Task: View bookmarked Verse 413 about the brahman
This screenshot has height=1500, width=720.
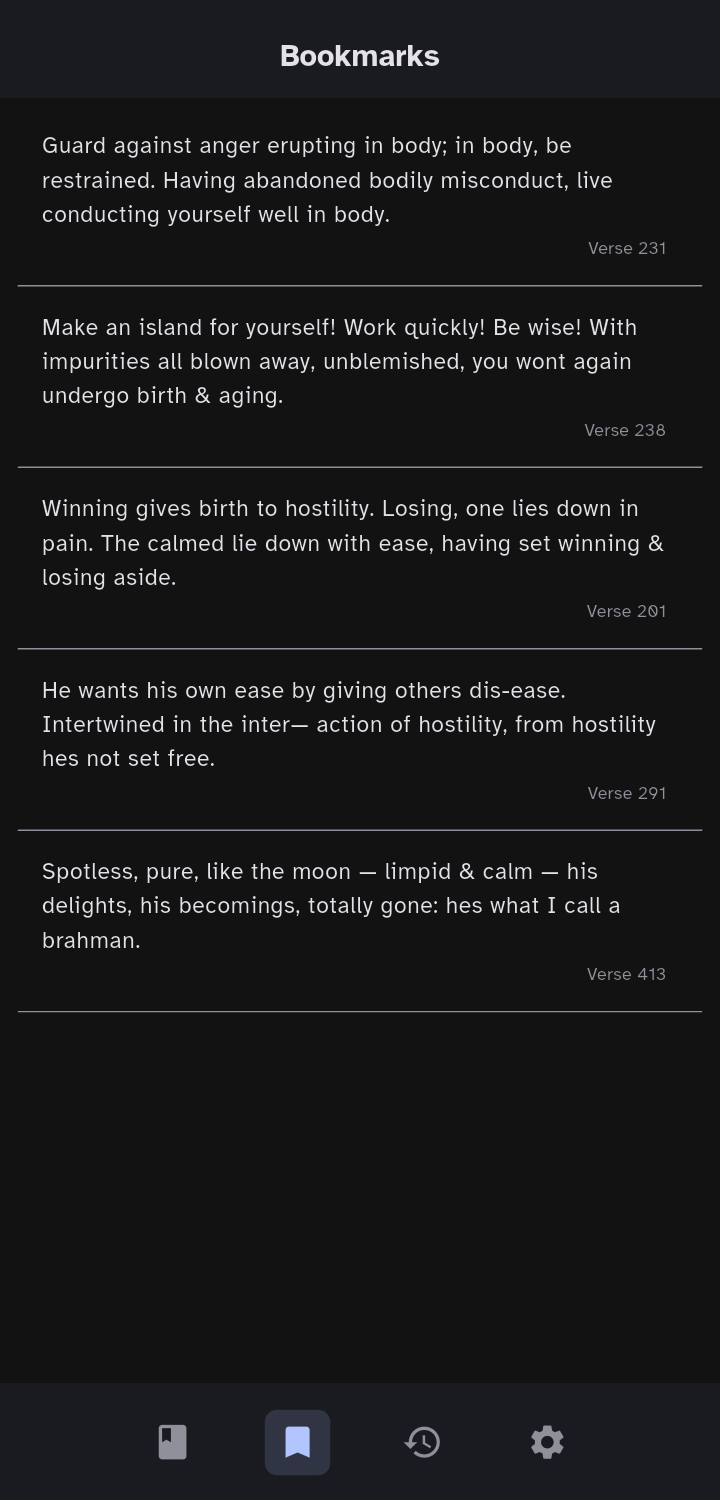Action: (x=360, y=921)
